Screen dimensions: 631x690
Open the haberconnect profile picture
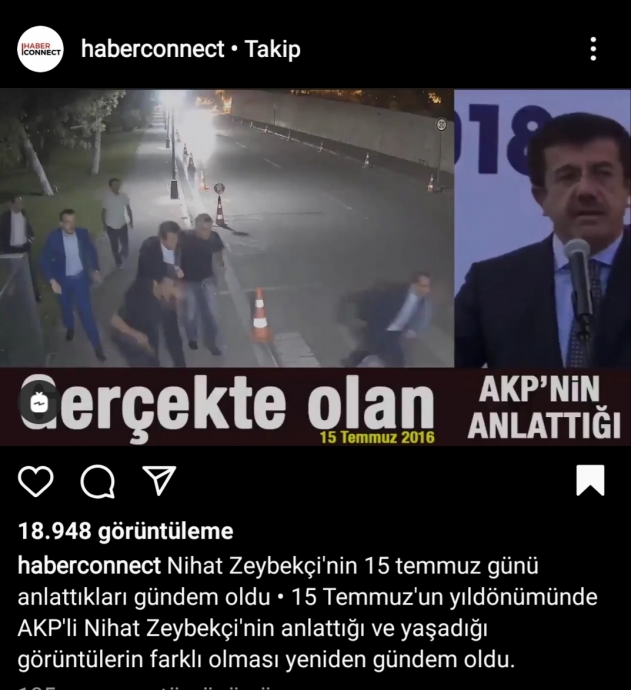pyautogui.click(x=40, y=49)
